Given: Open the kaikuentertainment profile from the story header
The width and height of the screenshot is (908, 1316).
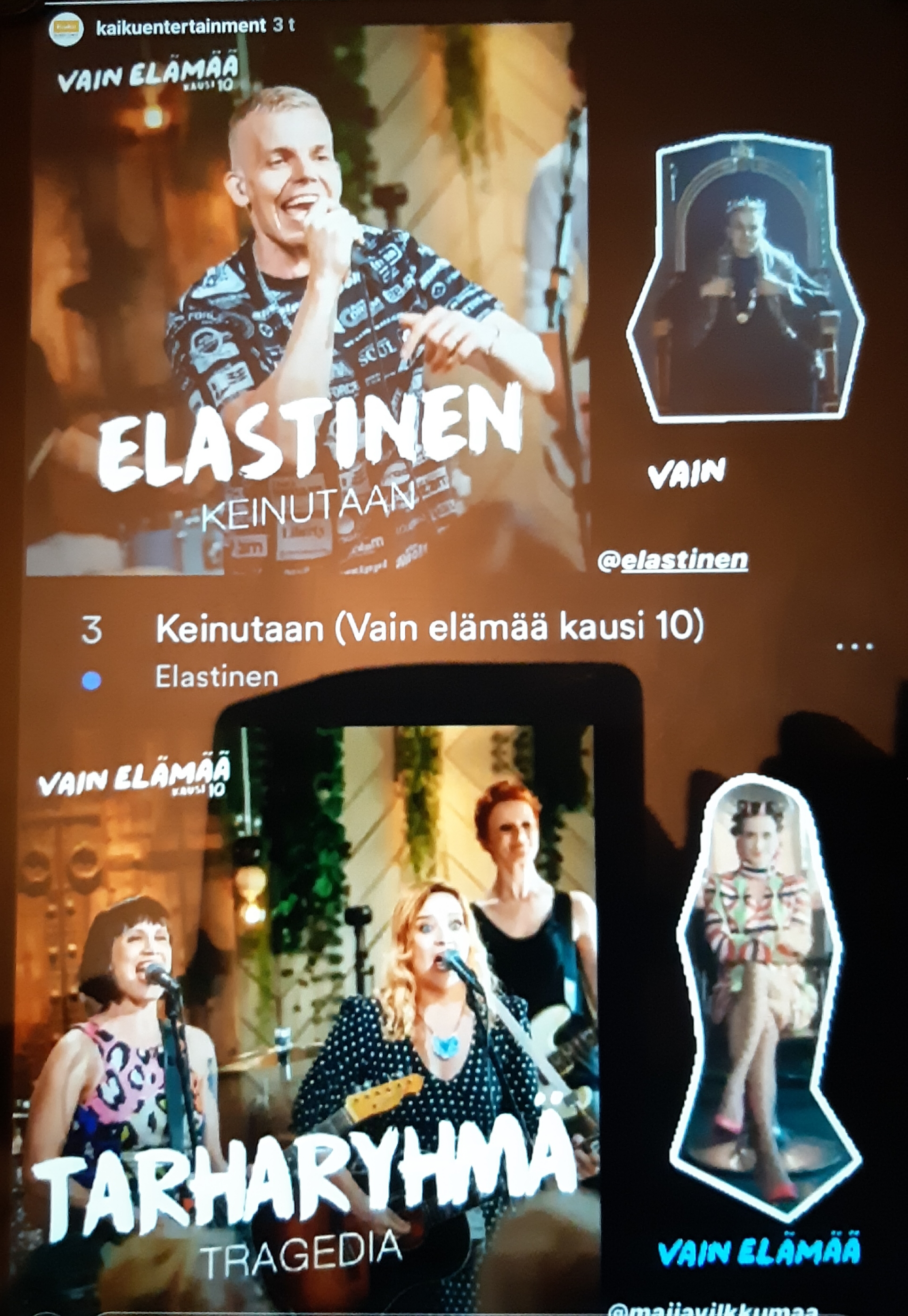Looking at the screenshot, I should (181, 26).
